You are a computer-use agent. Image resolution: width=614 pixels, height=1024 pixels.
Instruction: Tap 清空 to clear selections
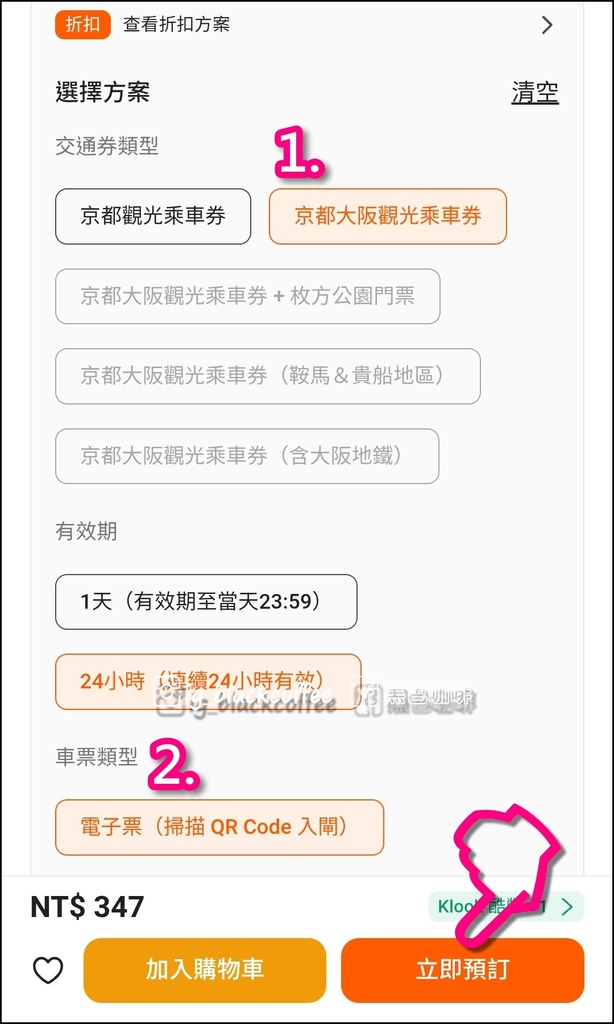coord(534,93)
